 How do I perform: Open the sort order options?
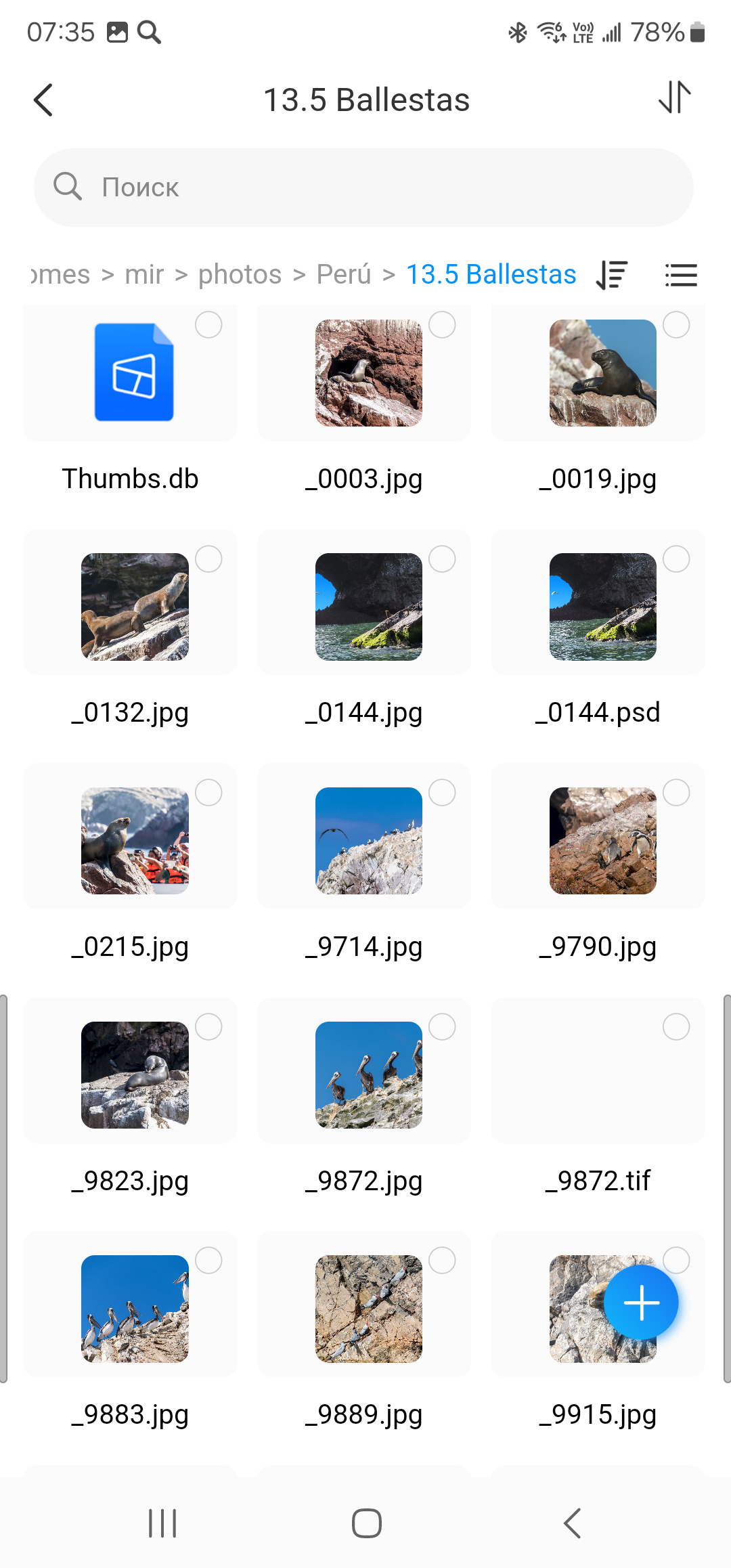tap(612, 275)
